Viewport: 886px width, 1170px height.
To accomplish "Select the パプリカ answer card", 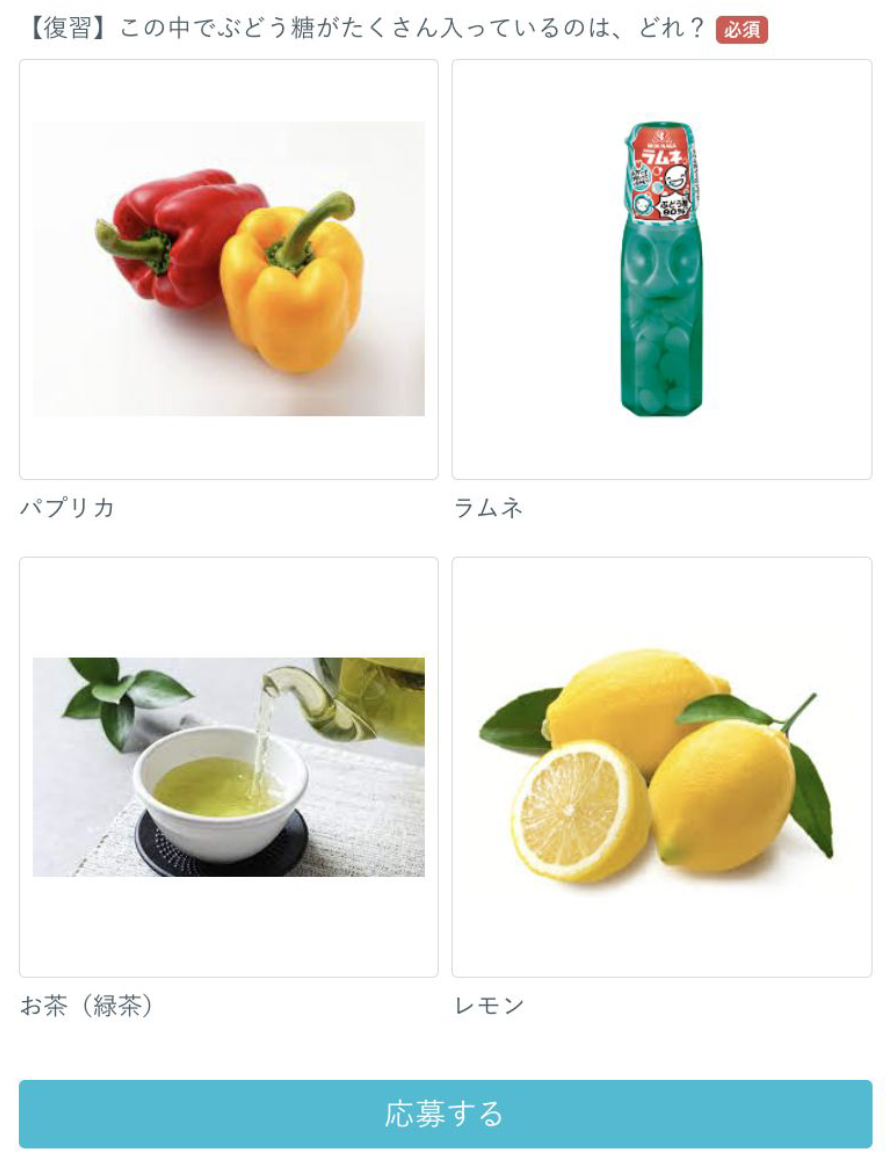I will pos(228,269).
